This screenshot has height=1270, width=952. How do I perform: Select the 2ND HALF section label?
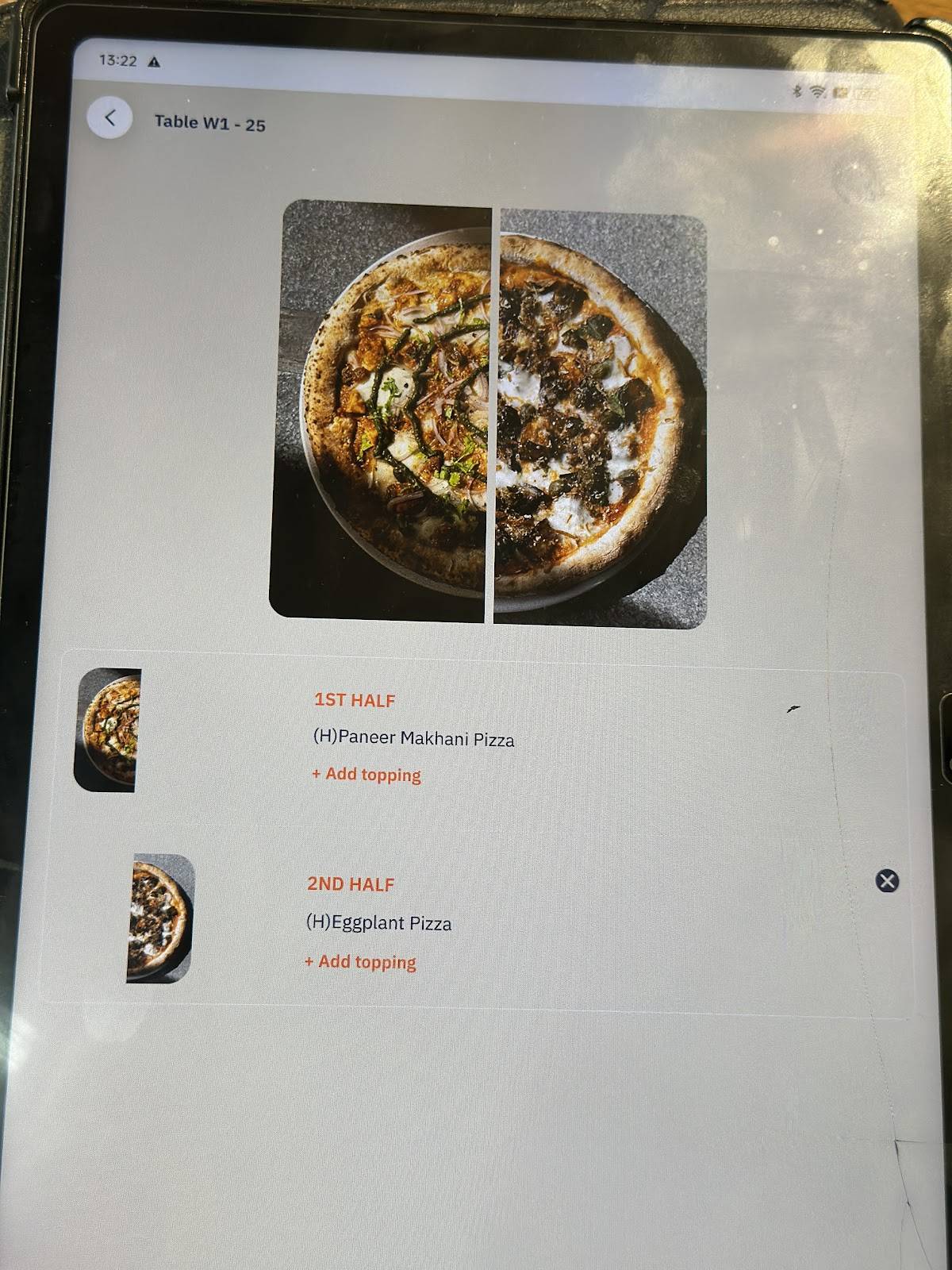(351, 883)
